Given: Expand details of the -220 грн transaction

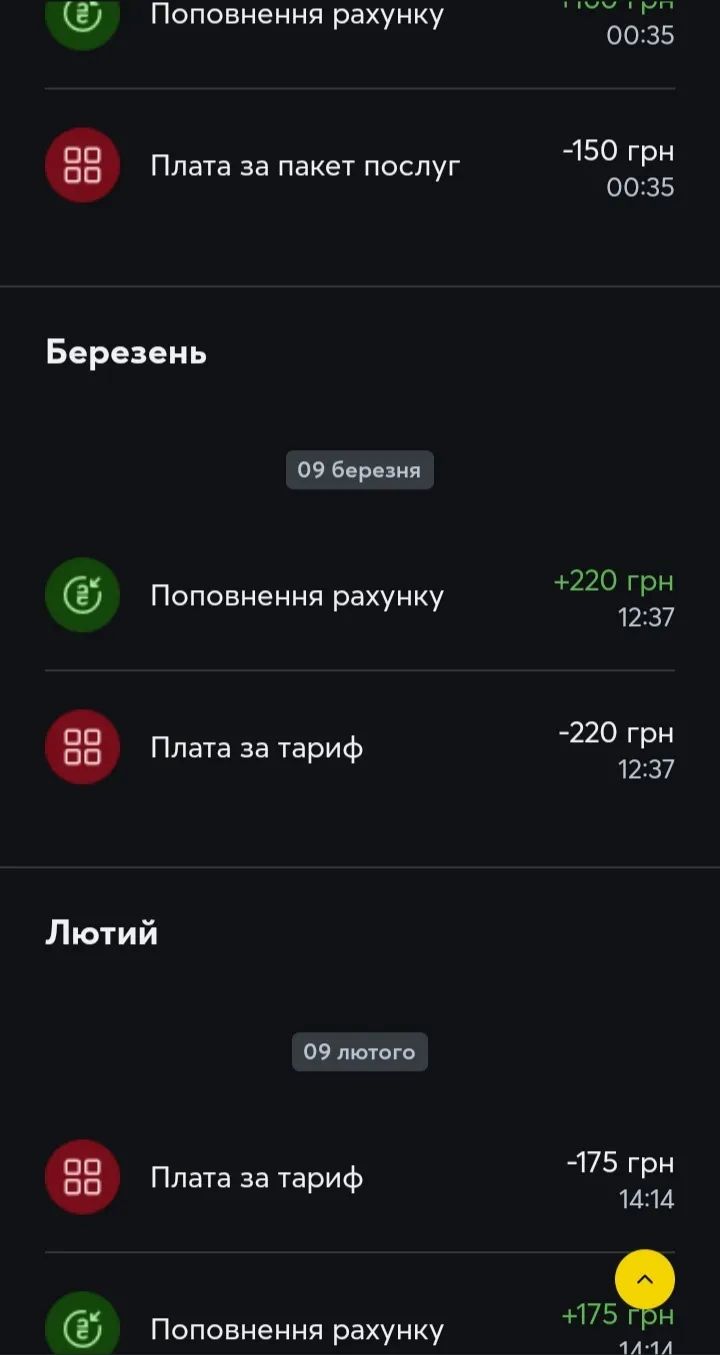Looking at the screenshot, I should click(x=360, y=747).
